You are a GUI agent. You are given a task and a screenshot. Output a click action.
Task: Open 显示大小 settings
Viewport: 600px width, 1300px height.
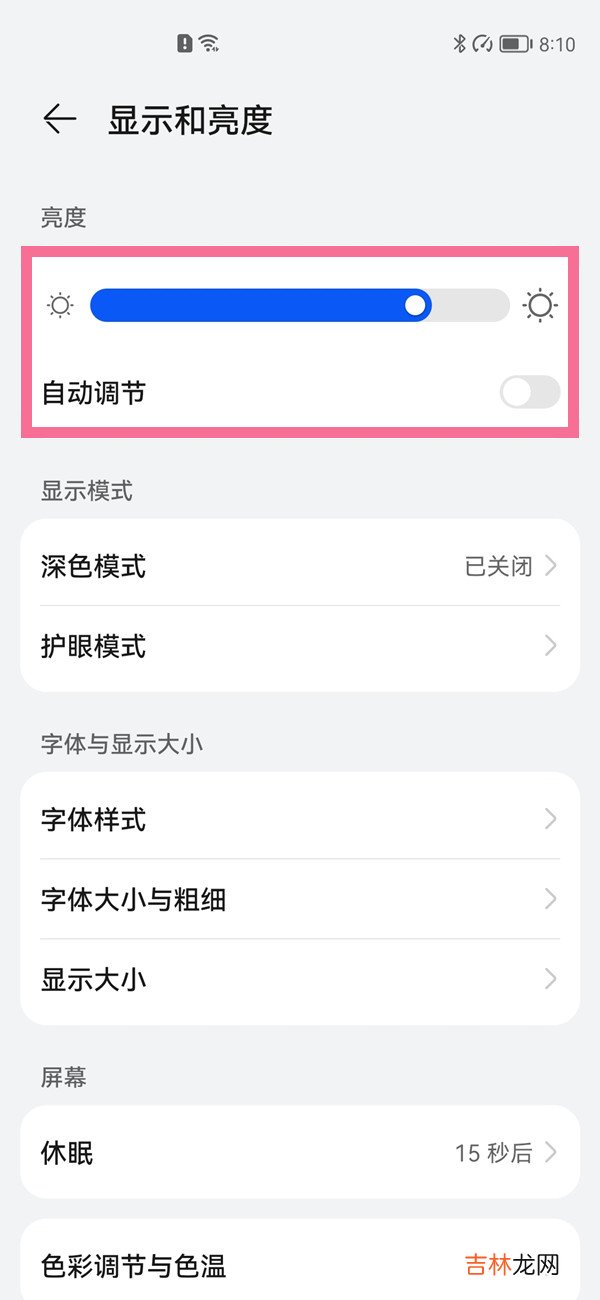(300, 979)
